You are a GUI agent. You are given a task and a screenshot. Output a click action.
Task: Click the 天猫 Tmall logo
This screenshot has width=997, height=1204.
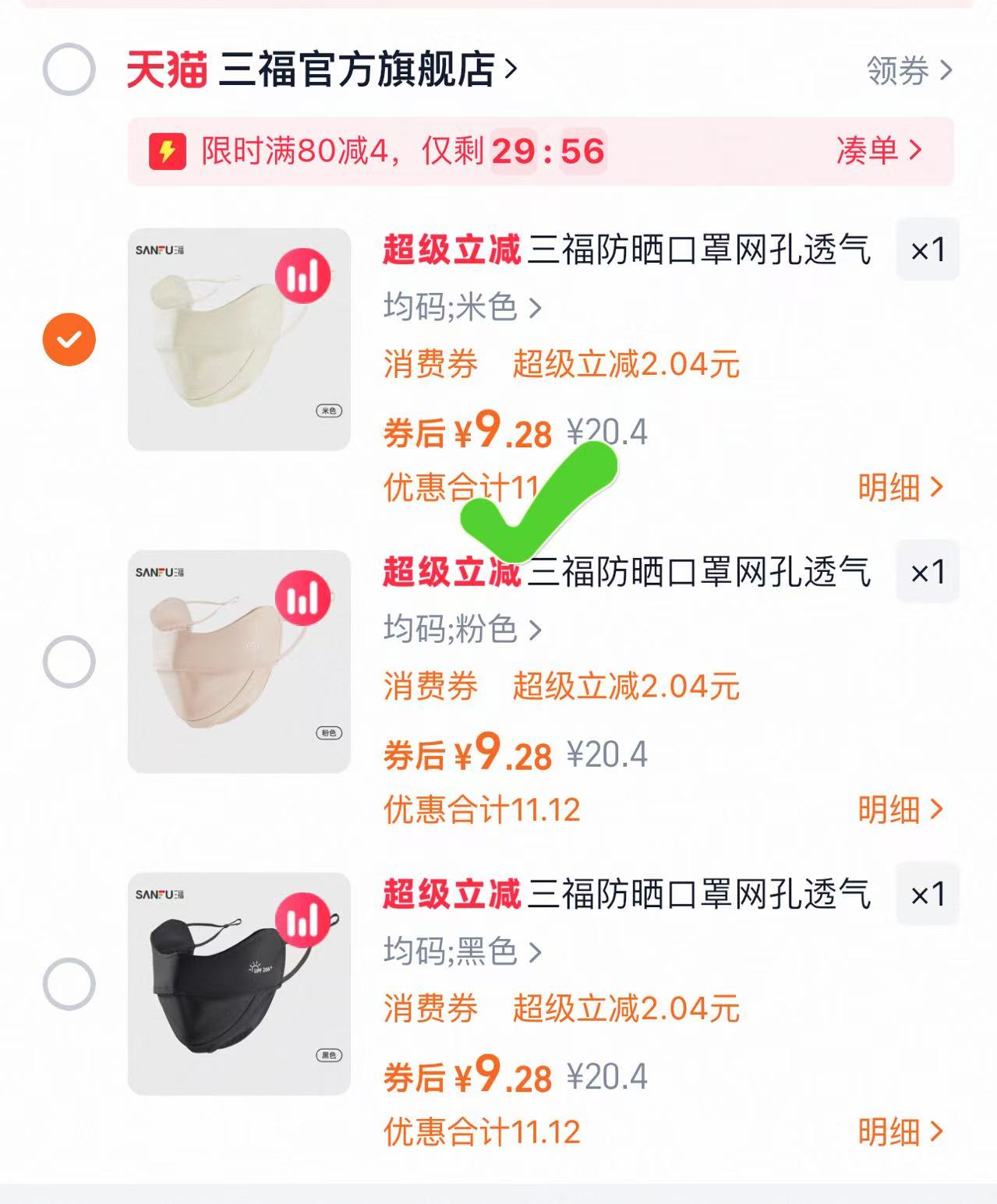pyautogui.click(x=165, y=69)
